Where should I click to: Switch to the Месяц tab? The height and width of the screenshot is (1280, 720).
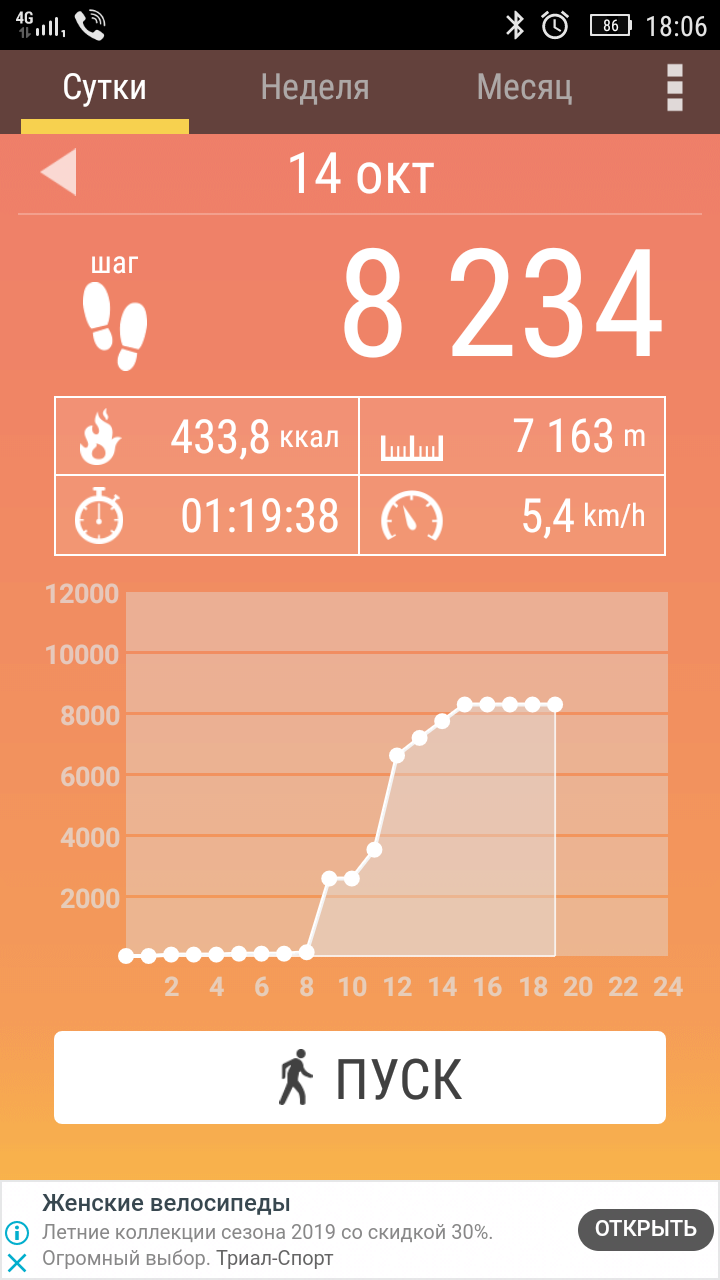point(524,88)
